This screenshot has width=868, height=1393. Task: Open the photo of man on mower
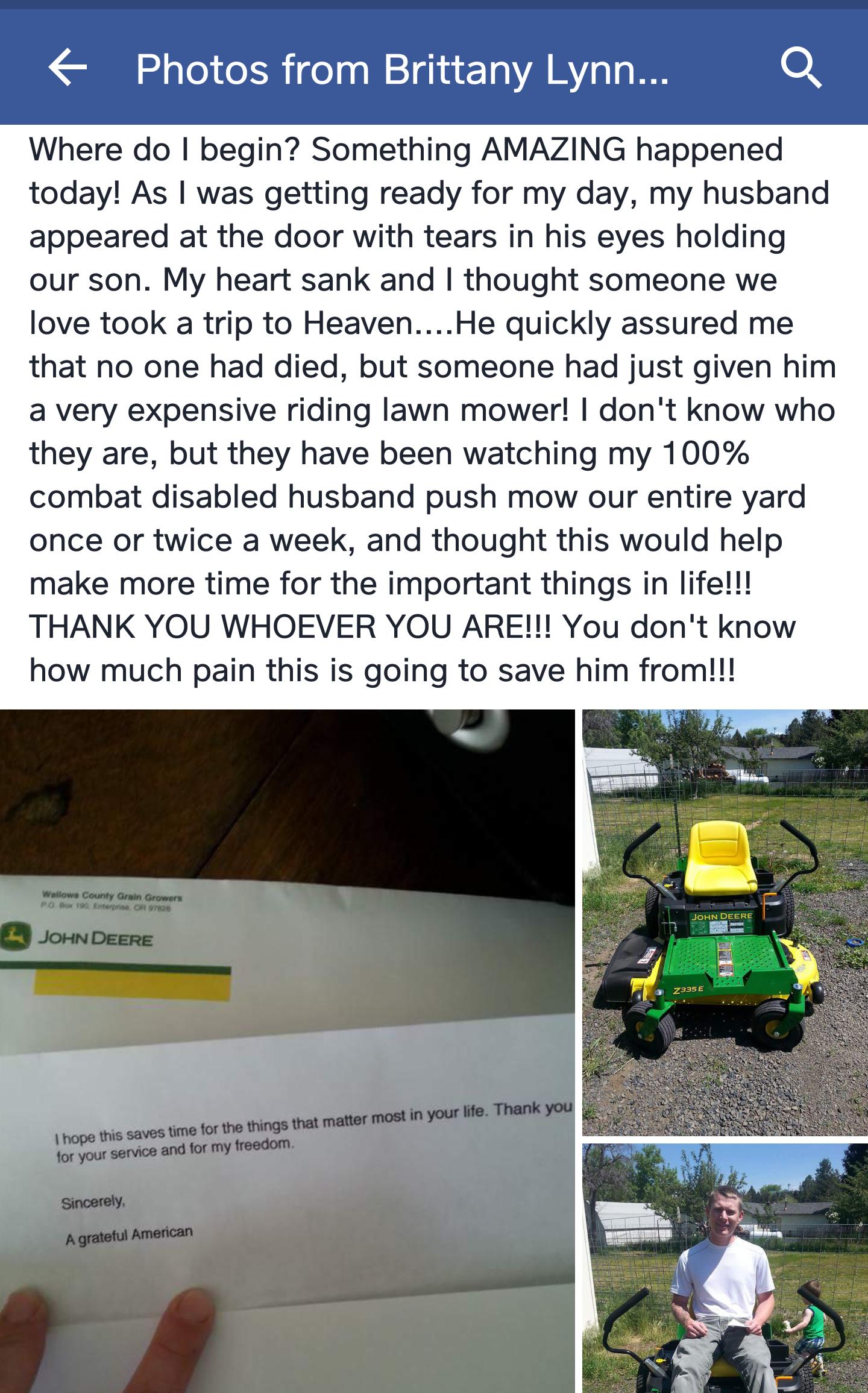coord(725,1268)
